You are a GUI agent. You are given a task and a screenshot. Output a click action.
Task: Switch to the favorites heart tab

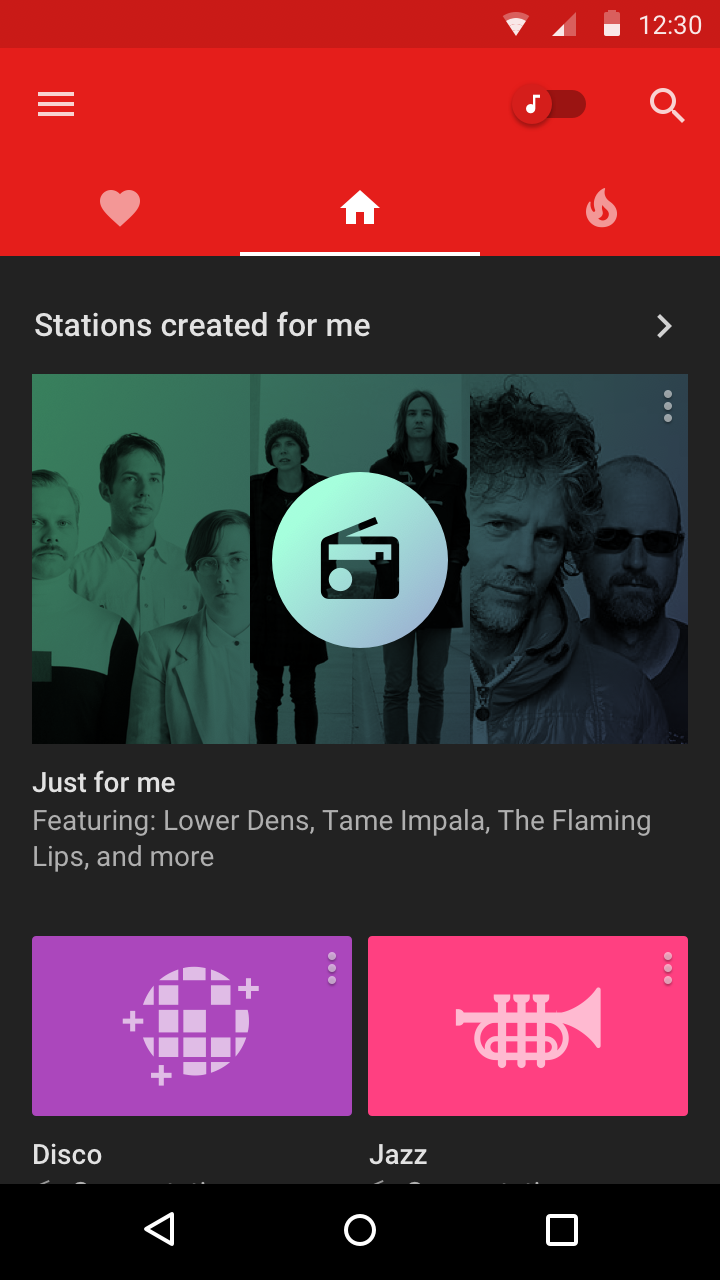point(120,208)
